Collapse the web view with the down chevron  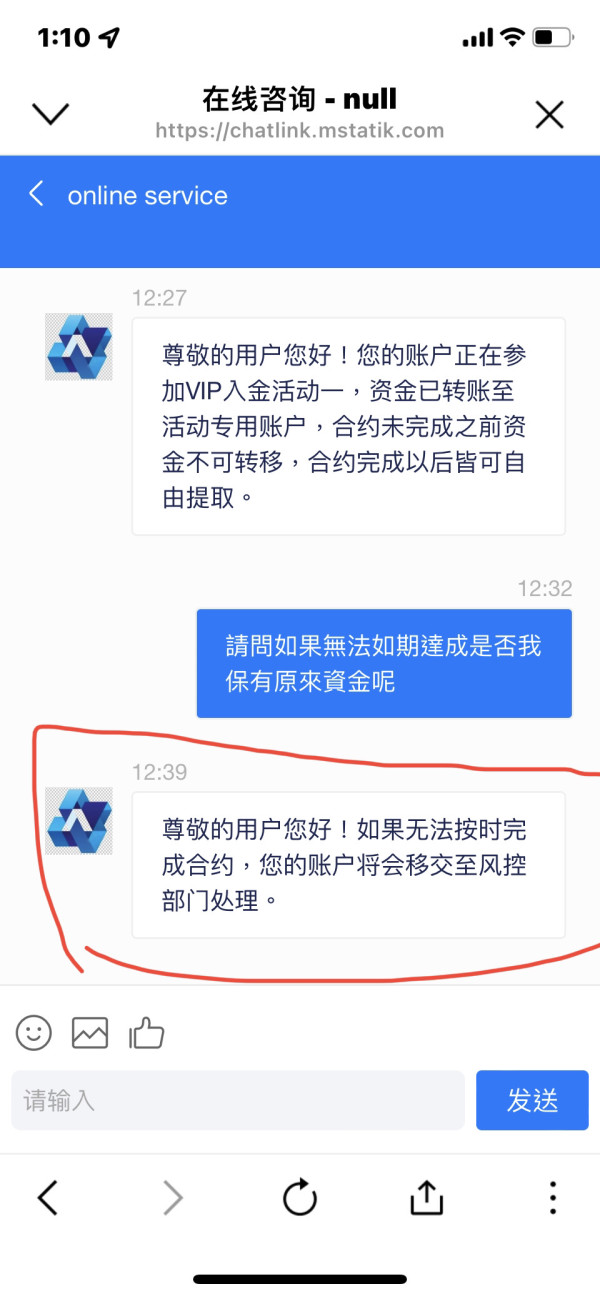pyautogui.click(x=50, y=114)
